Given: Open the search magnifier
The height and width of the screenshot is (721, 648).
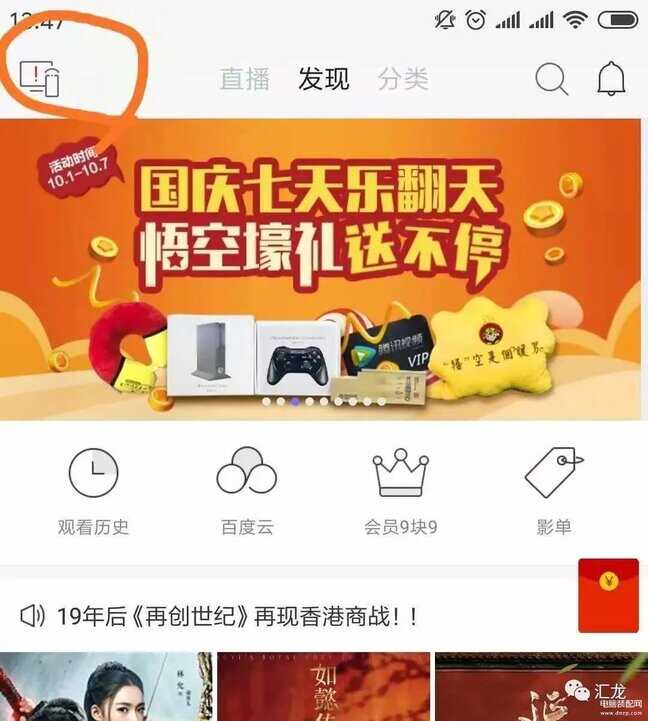Looking at the screenshot, I should click(551, 79).
